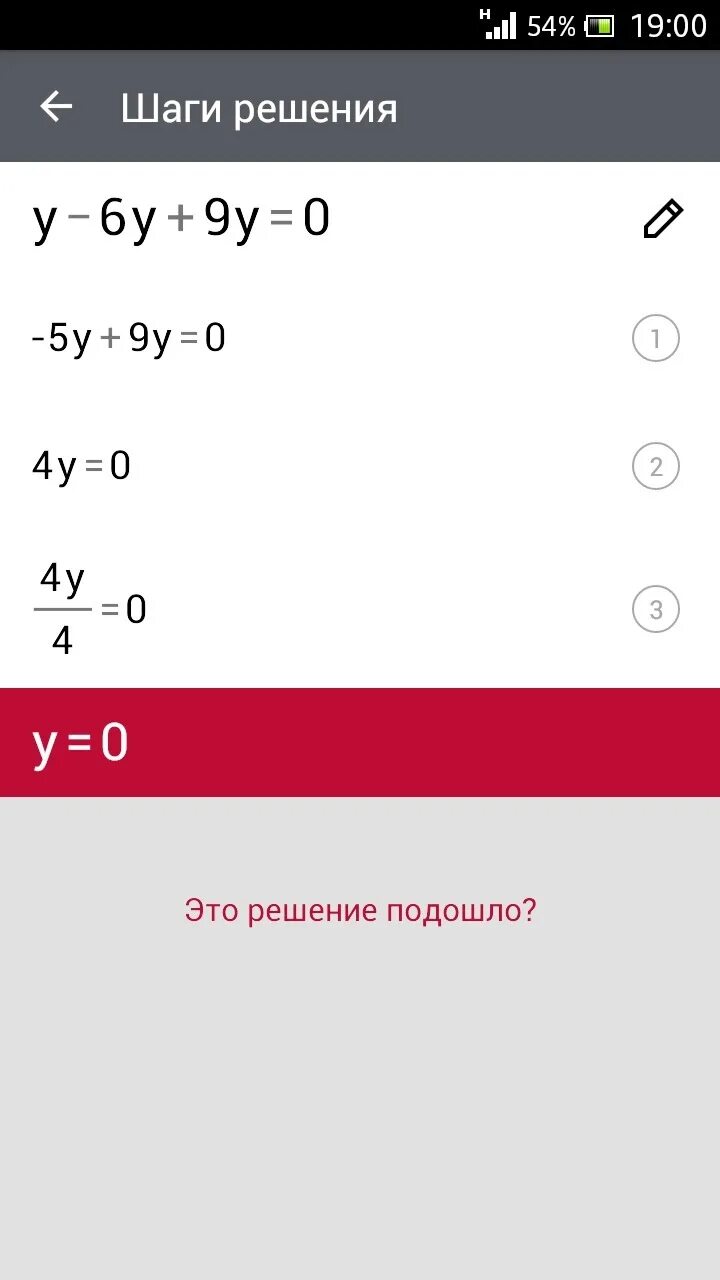The width and height of the screenshot is (720, 1280).
Task: Expand solution step 2
Action: tap(656, 467)
